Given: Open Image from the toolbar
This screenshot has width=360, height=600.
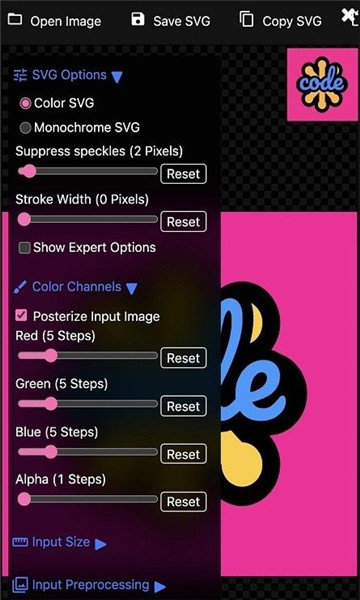Looking at the screenshot, I should [54, 21].
